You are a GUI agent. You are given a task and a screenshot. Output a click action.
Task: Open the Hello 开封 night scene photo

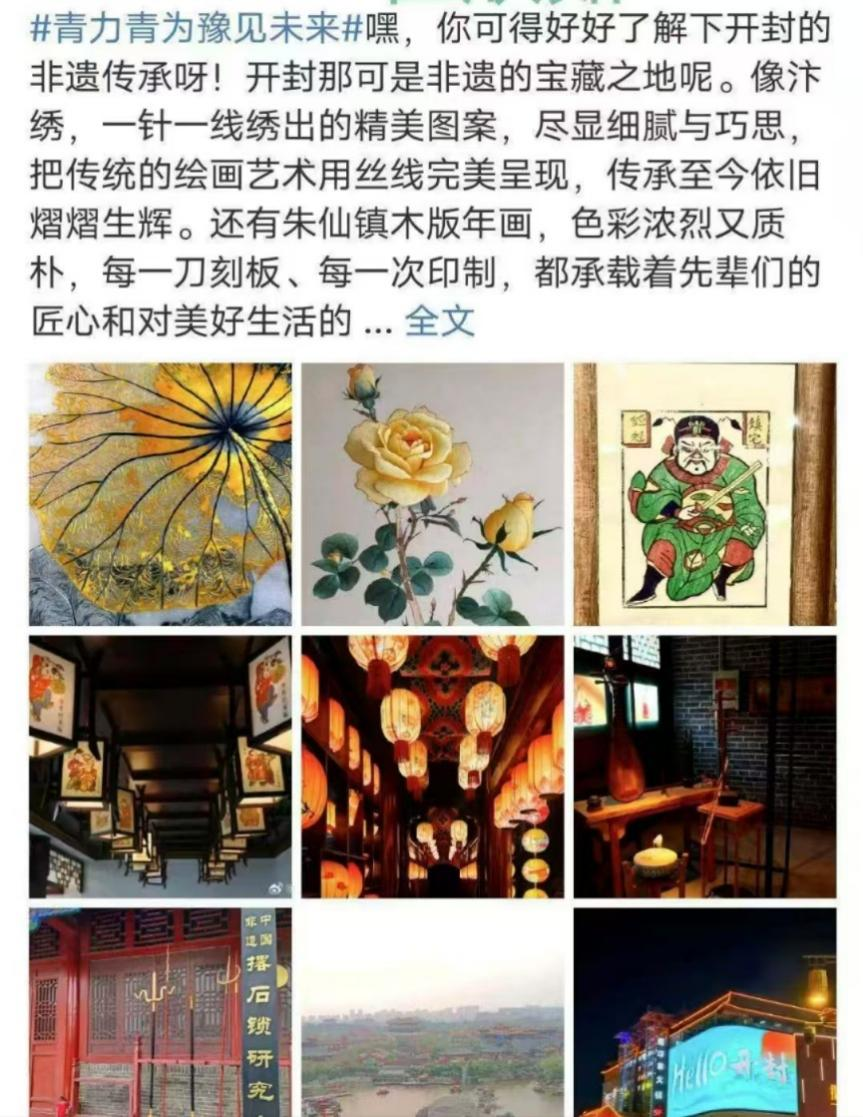coord(704,1012)
